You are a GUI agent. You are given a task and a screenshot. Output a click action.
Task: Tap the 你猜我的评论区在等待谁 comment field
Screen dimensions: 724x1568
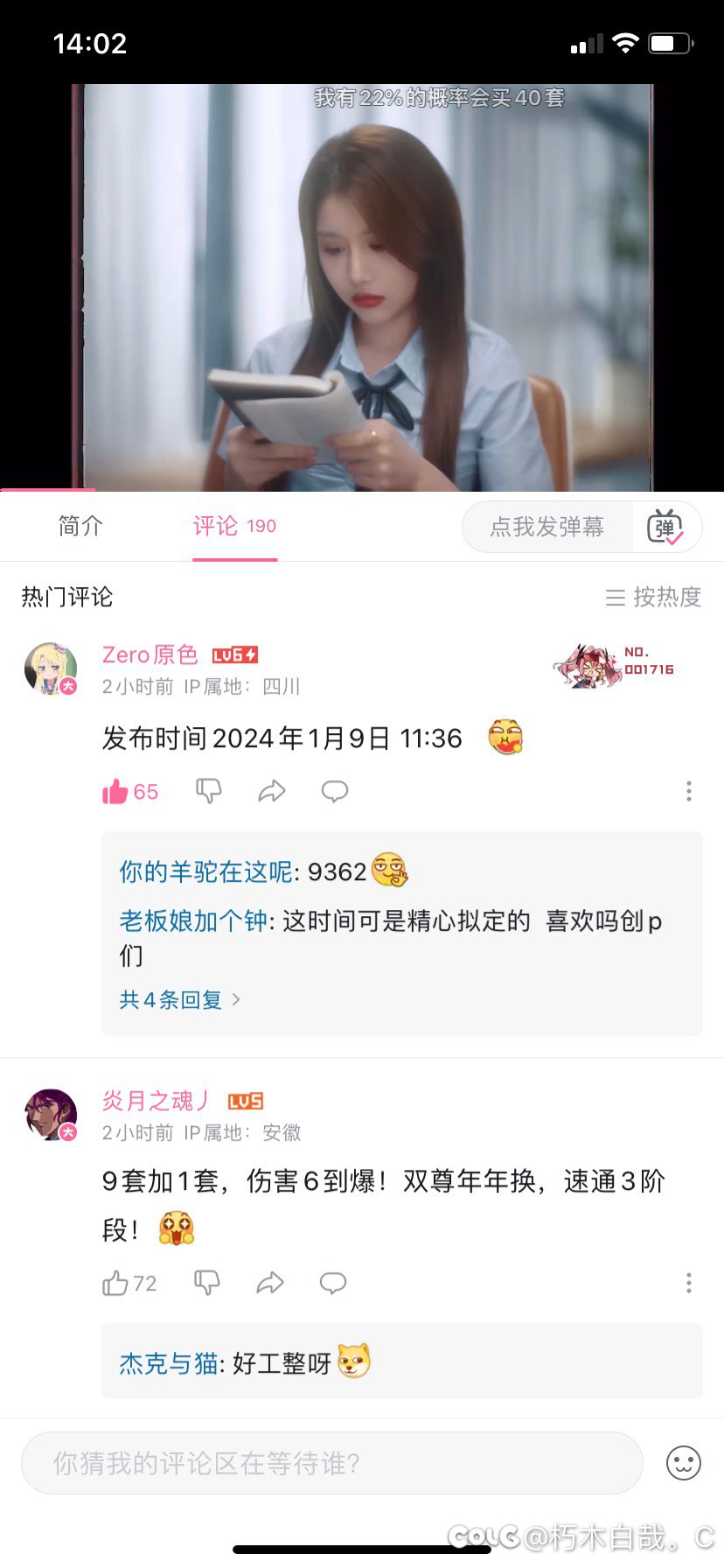[332, 1463]
